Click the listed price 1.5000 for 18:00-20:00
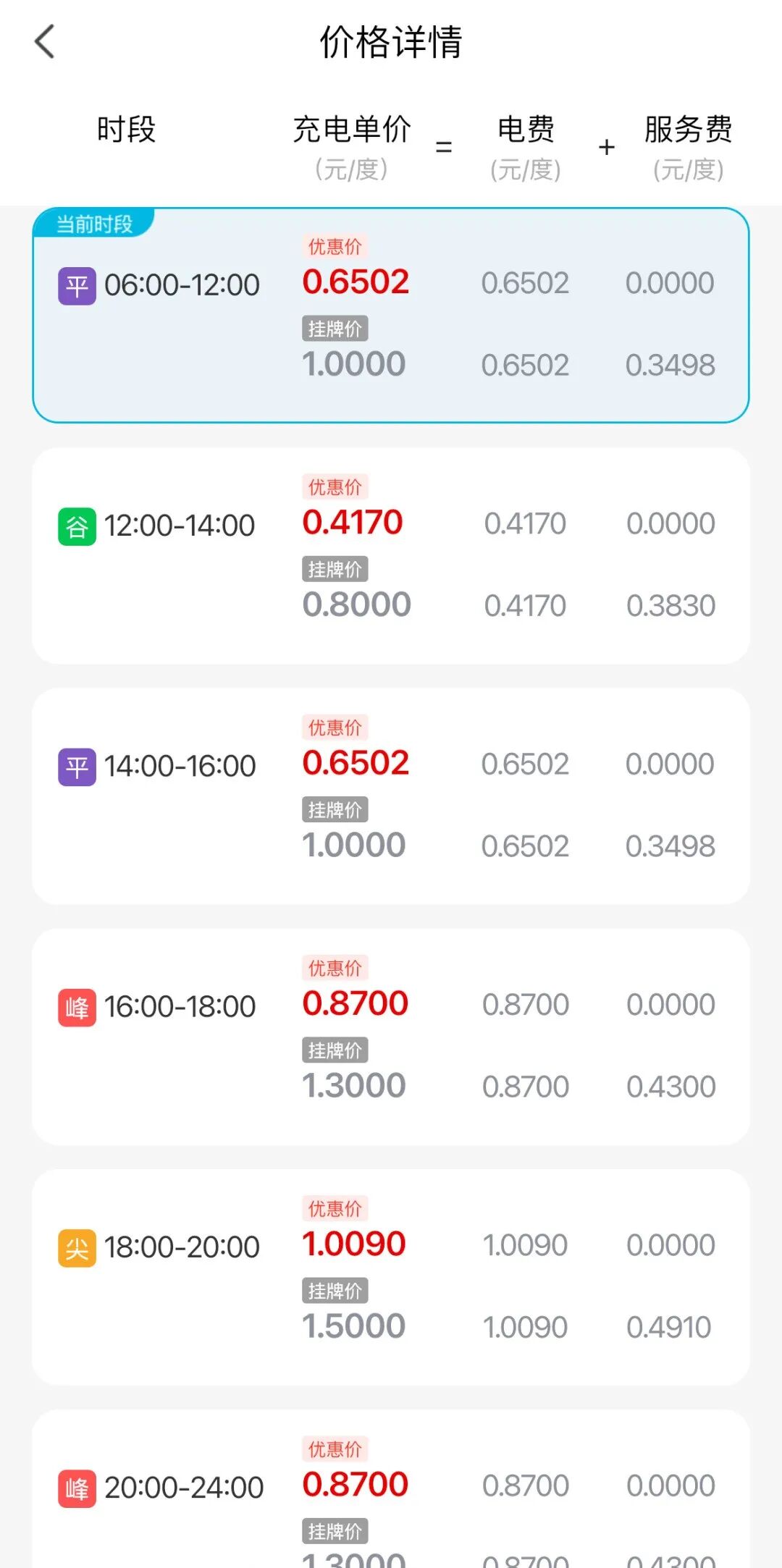The height and width of the screenshot is (1568, 782). [354, 1326]
